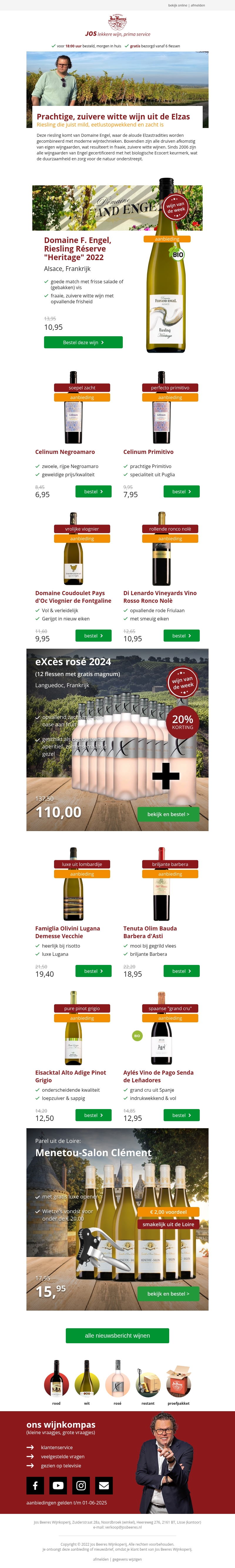Order Domaine Coudoulet Viognier

point(93,635)
